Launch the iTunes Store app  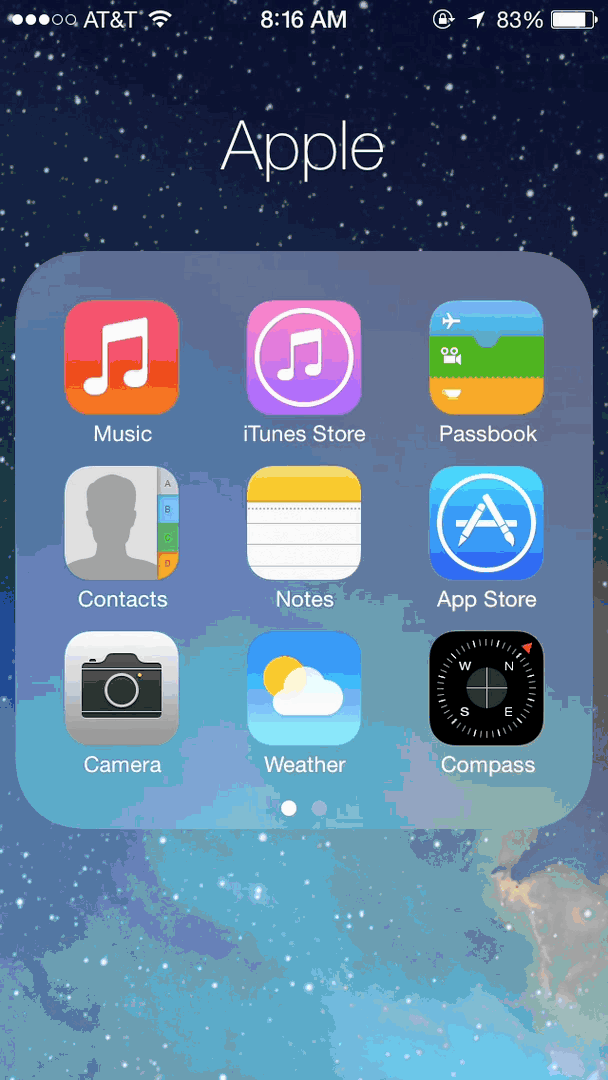304,357
